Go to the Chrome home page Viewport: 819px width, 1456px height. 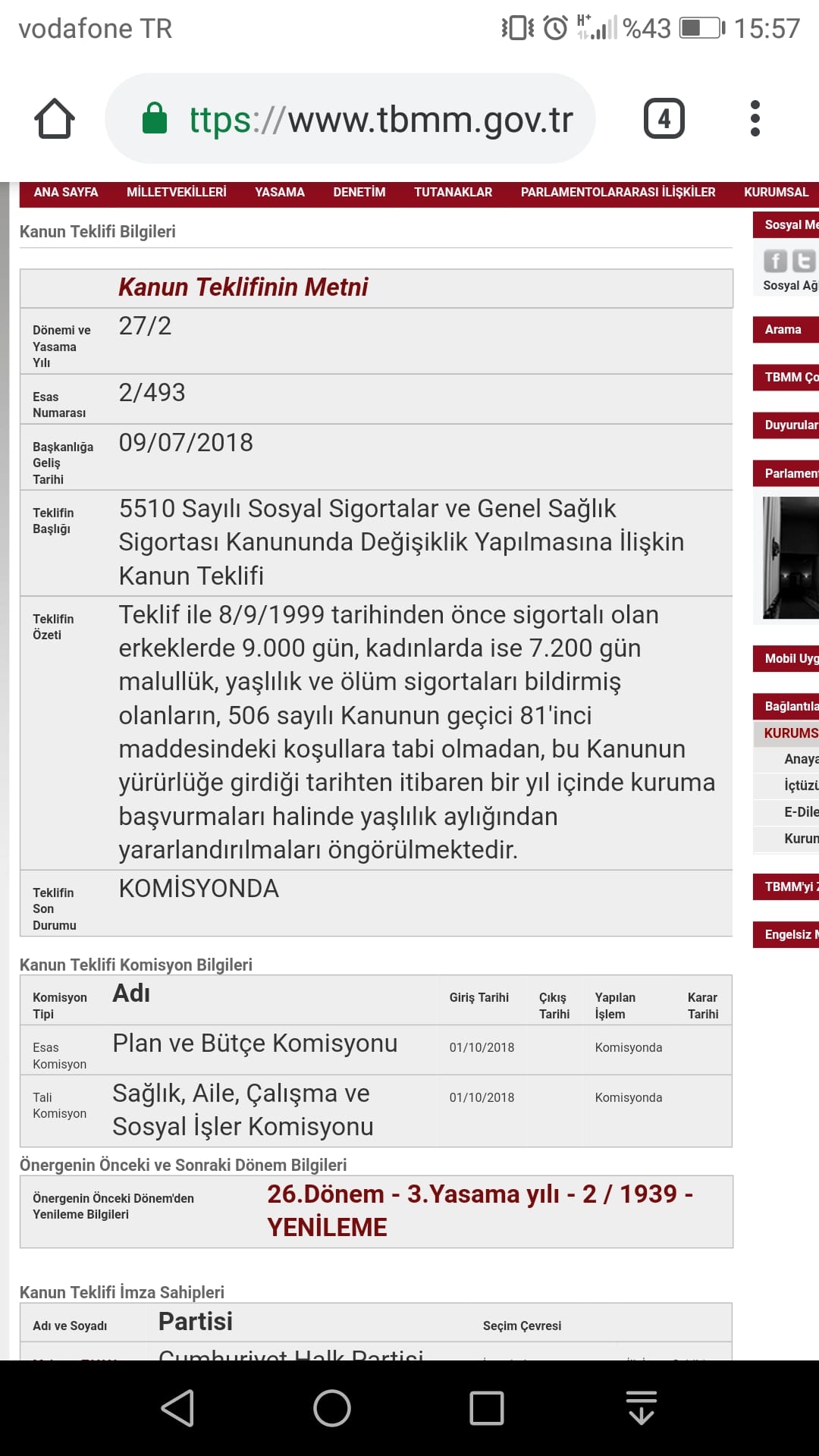55,119
